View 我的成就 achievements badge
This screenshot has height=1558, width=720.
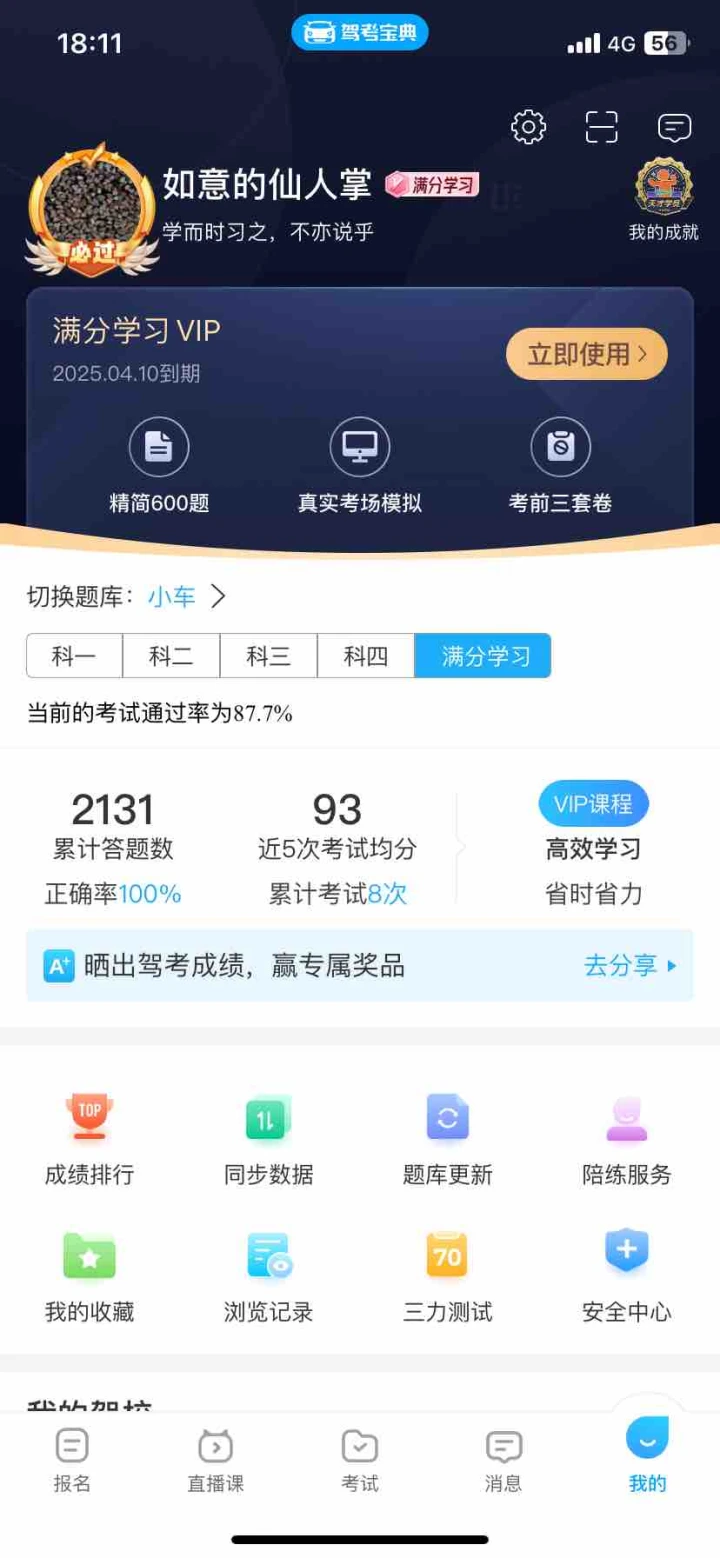coord(663,200)
